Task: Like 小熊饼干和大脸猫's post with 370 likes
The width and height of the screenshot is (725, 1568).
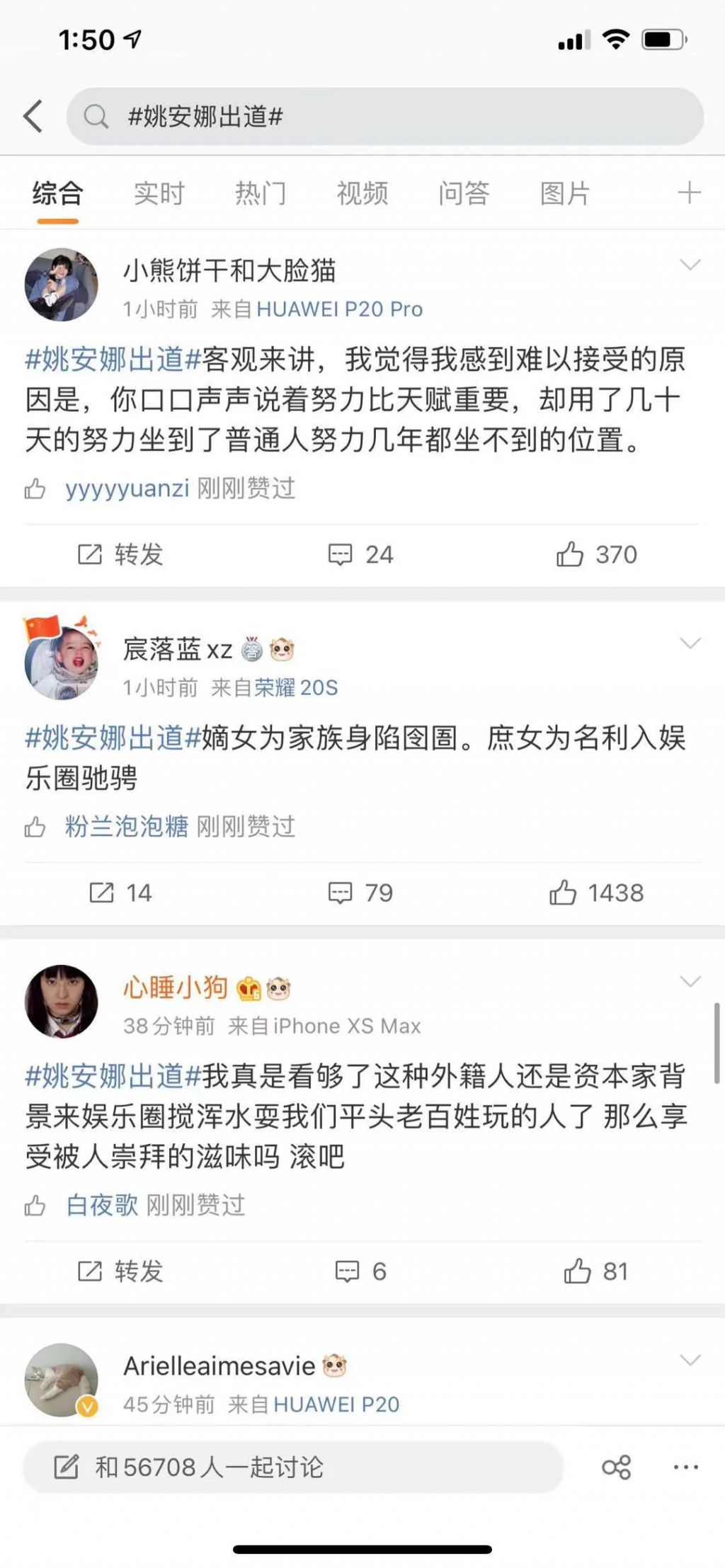Action: (596, 554)
